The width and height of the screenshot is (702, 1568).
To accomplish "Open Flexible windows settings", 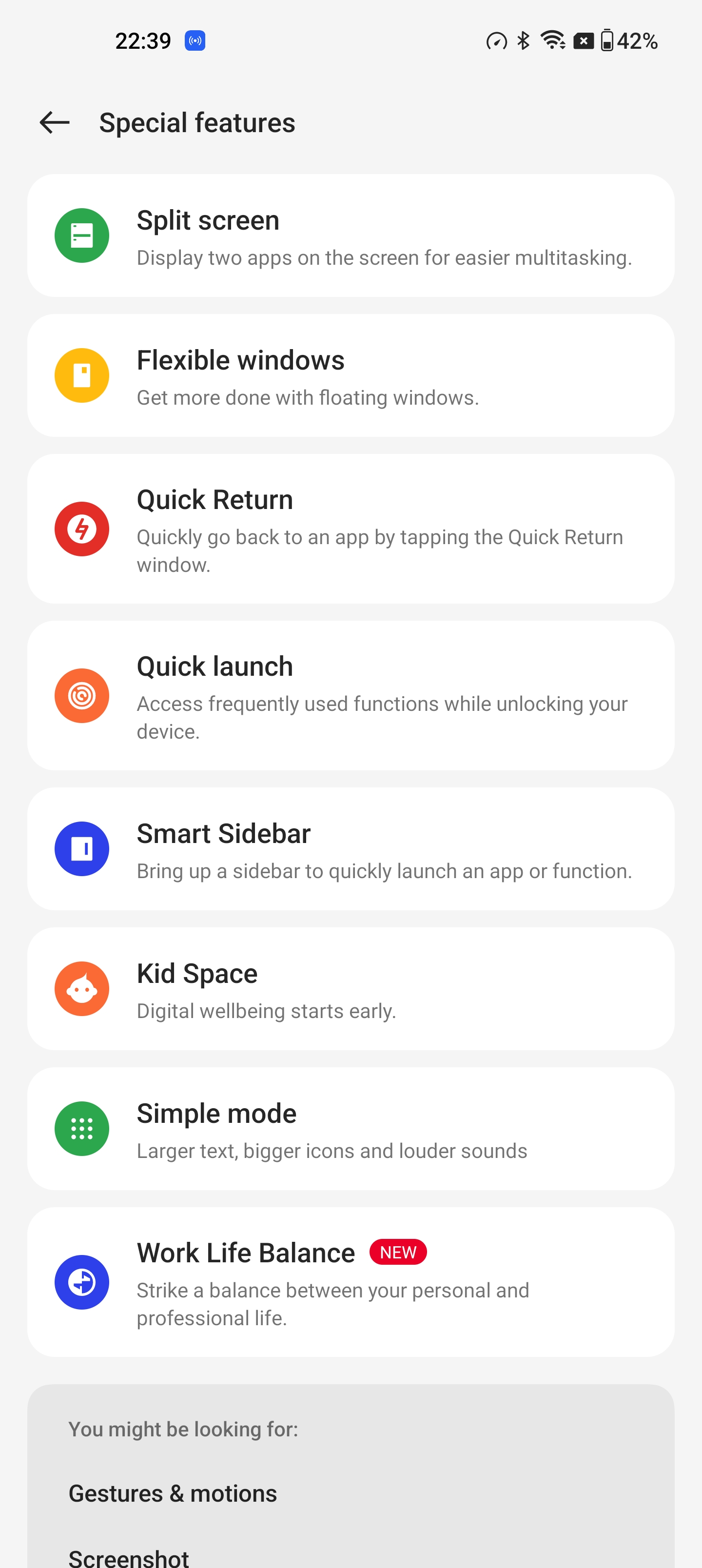I will click(x=351, y=375).
